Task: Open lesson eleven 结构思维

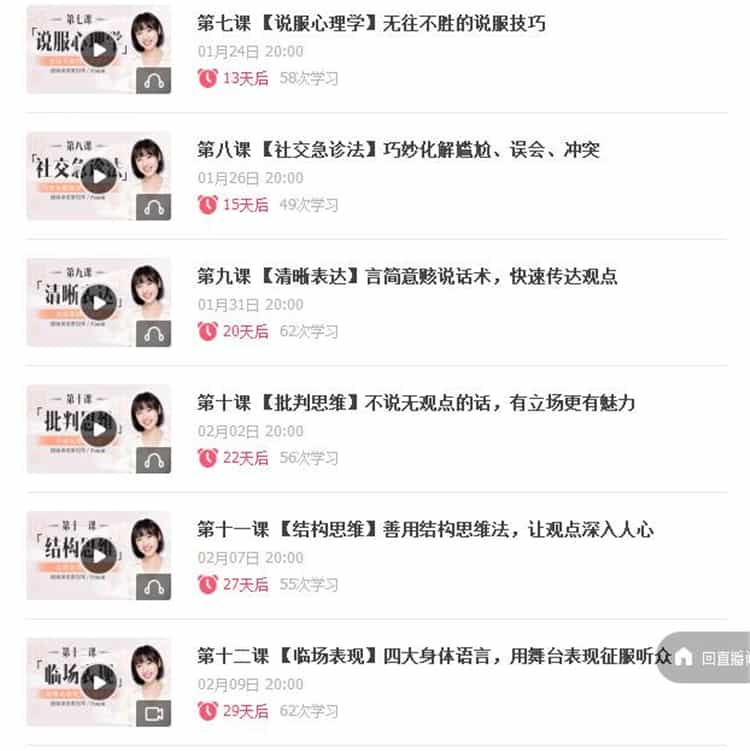Action: point(425,529)
